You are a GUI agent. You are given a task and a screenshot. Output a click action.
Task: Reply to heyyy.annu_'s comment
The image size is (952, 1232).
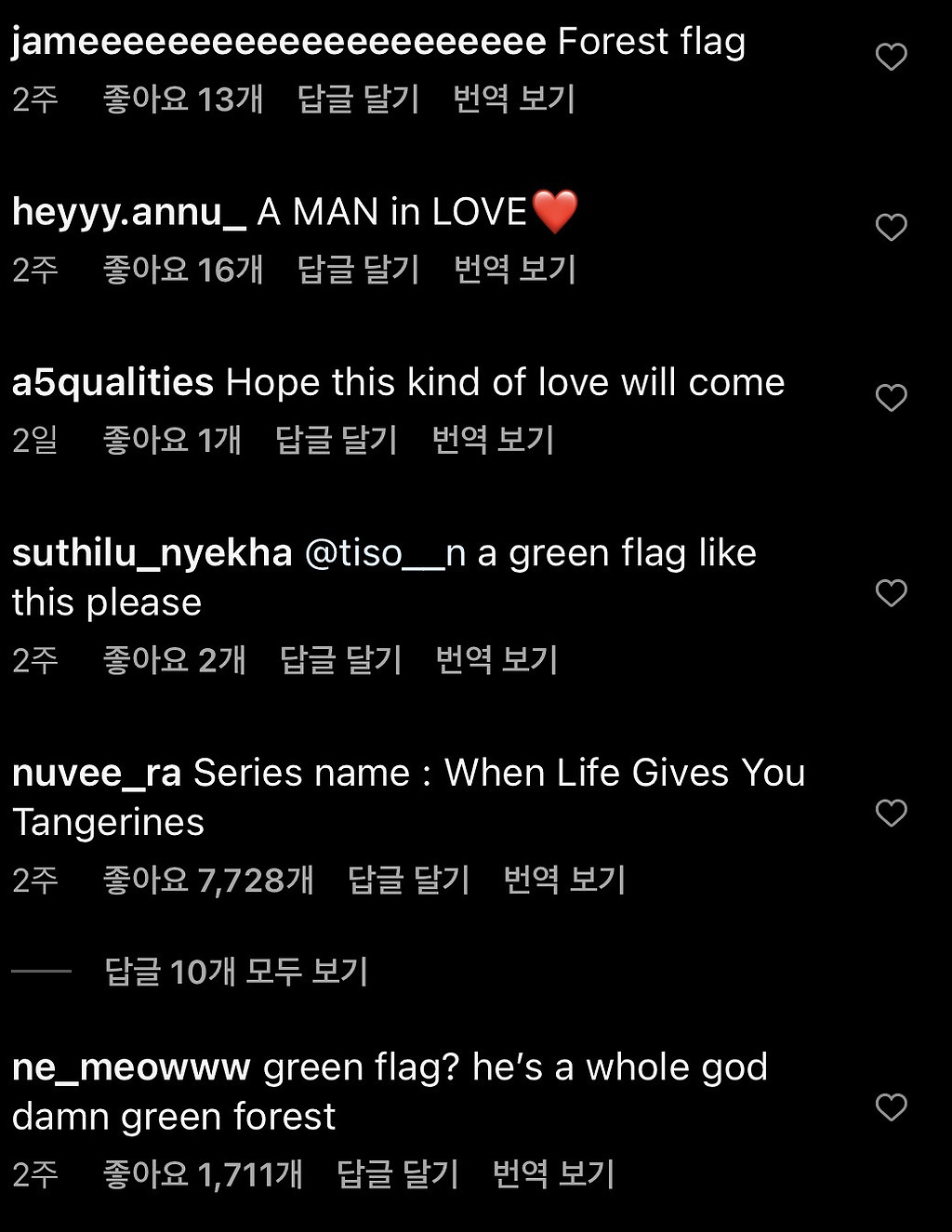click(358, 270)
